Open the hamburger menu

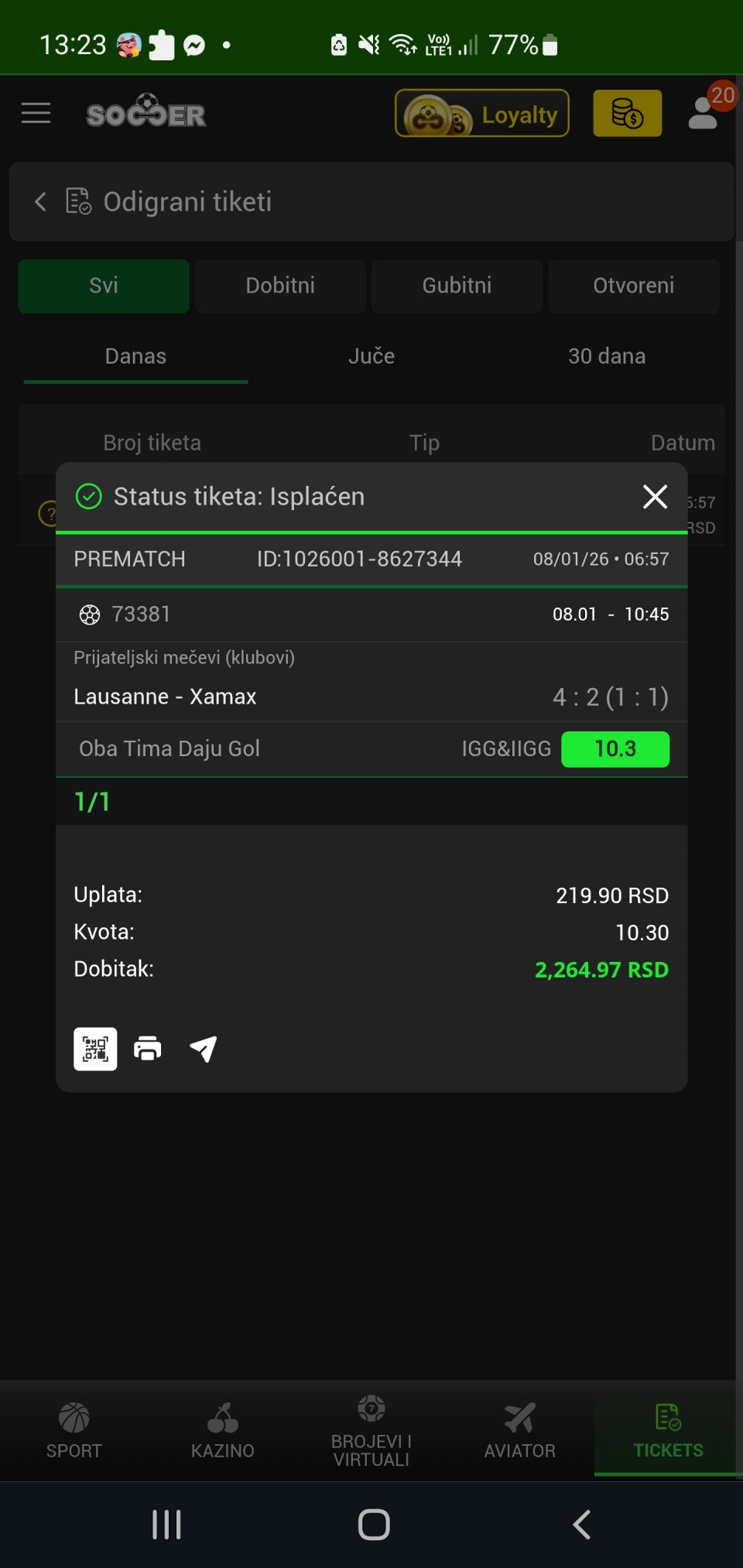click(36, 114)
